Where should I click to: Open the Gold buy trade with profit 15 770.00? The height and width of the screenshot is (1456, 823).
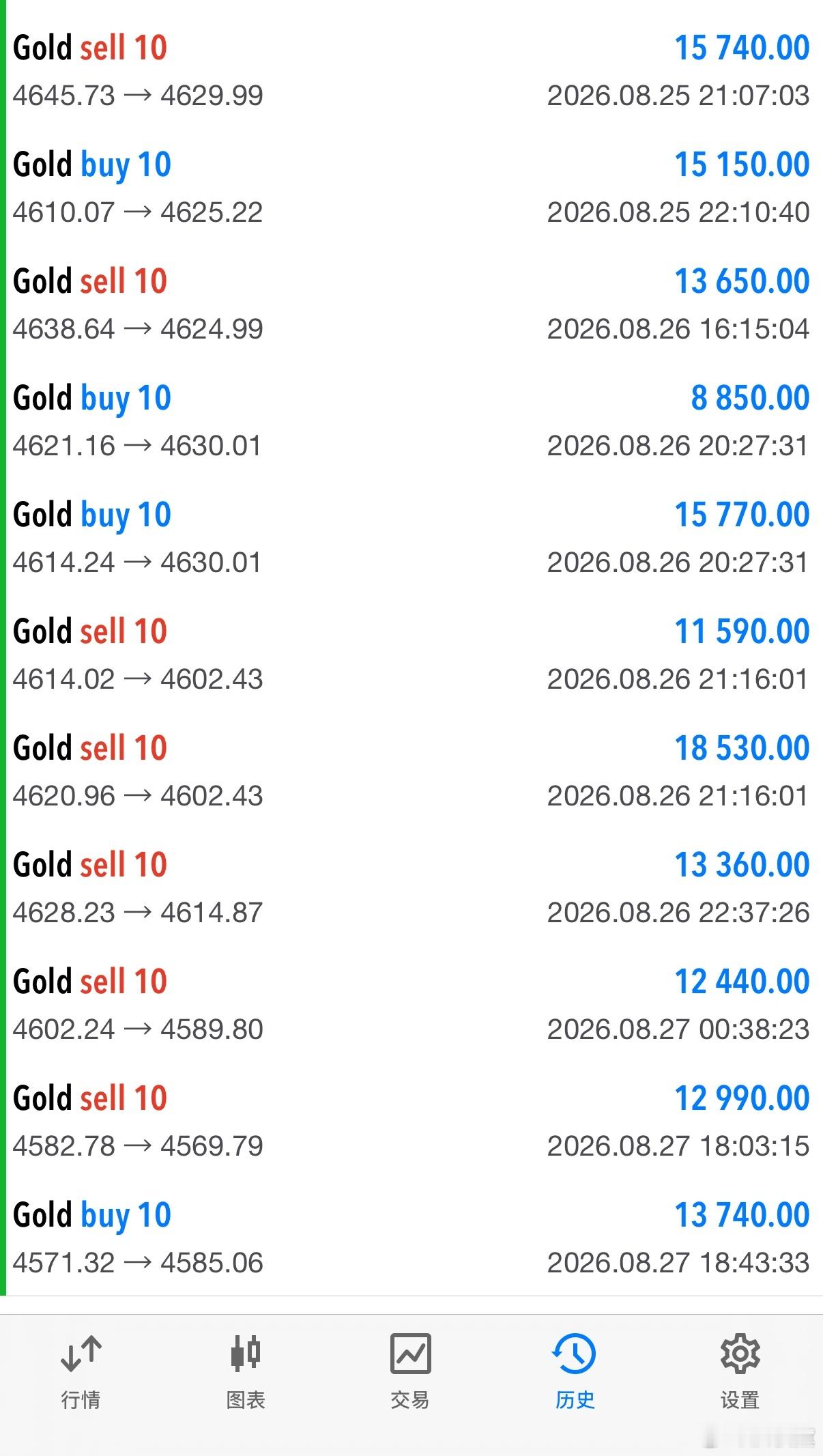tap(411, 537)
